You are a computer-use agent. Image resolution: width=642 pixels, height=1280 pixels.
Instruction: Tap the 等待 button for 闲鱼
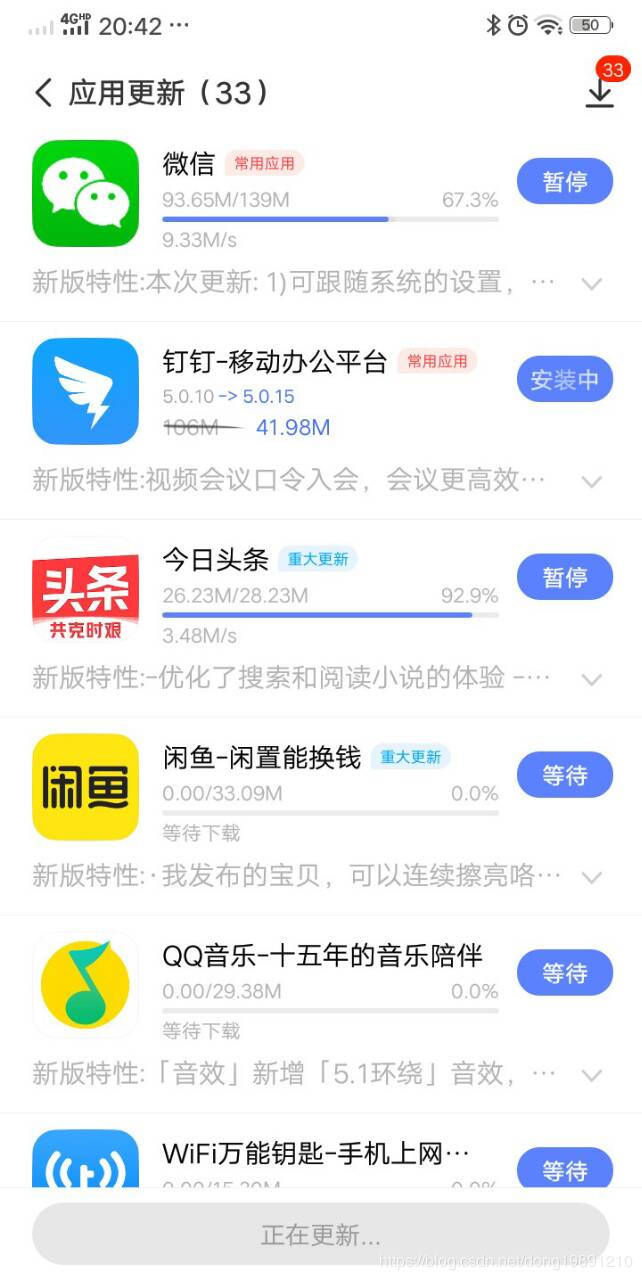pyautogui.click(x=564, y=775)
